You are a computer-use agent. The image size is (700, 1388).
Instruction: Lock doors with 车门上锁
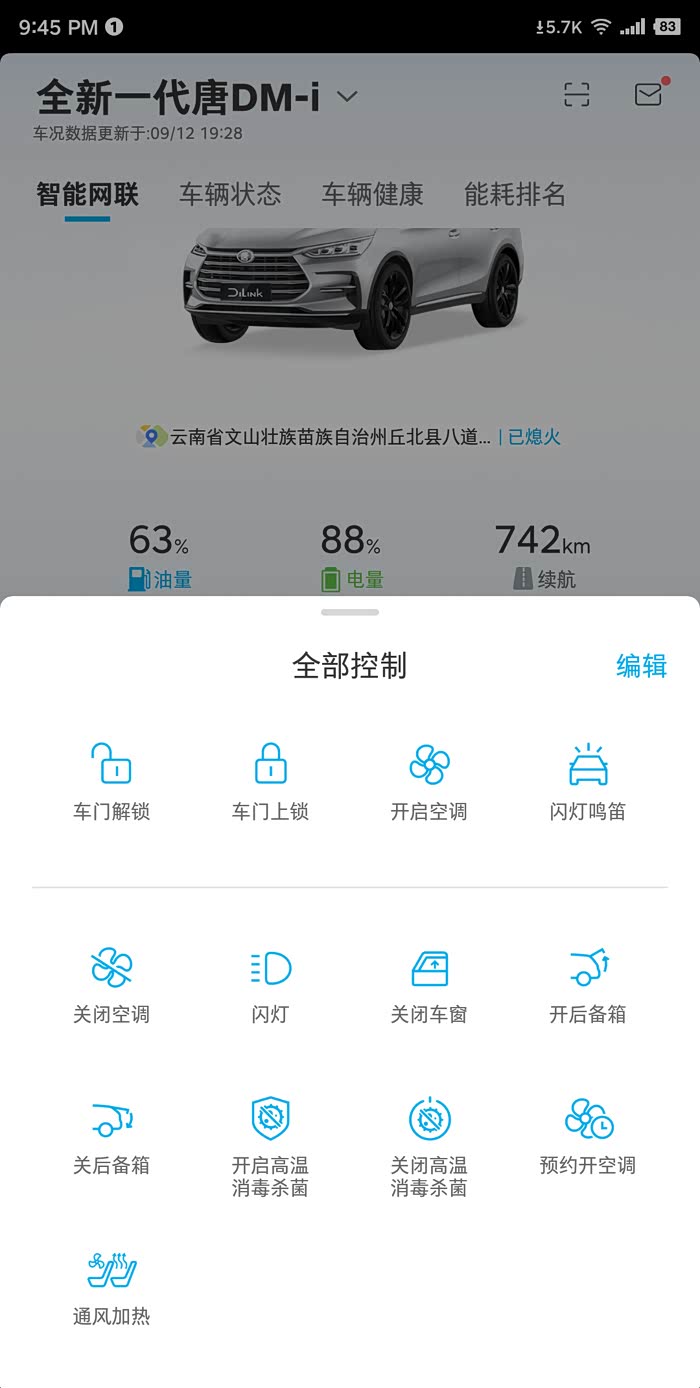pyautogui.click(x=270, y=782)
